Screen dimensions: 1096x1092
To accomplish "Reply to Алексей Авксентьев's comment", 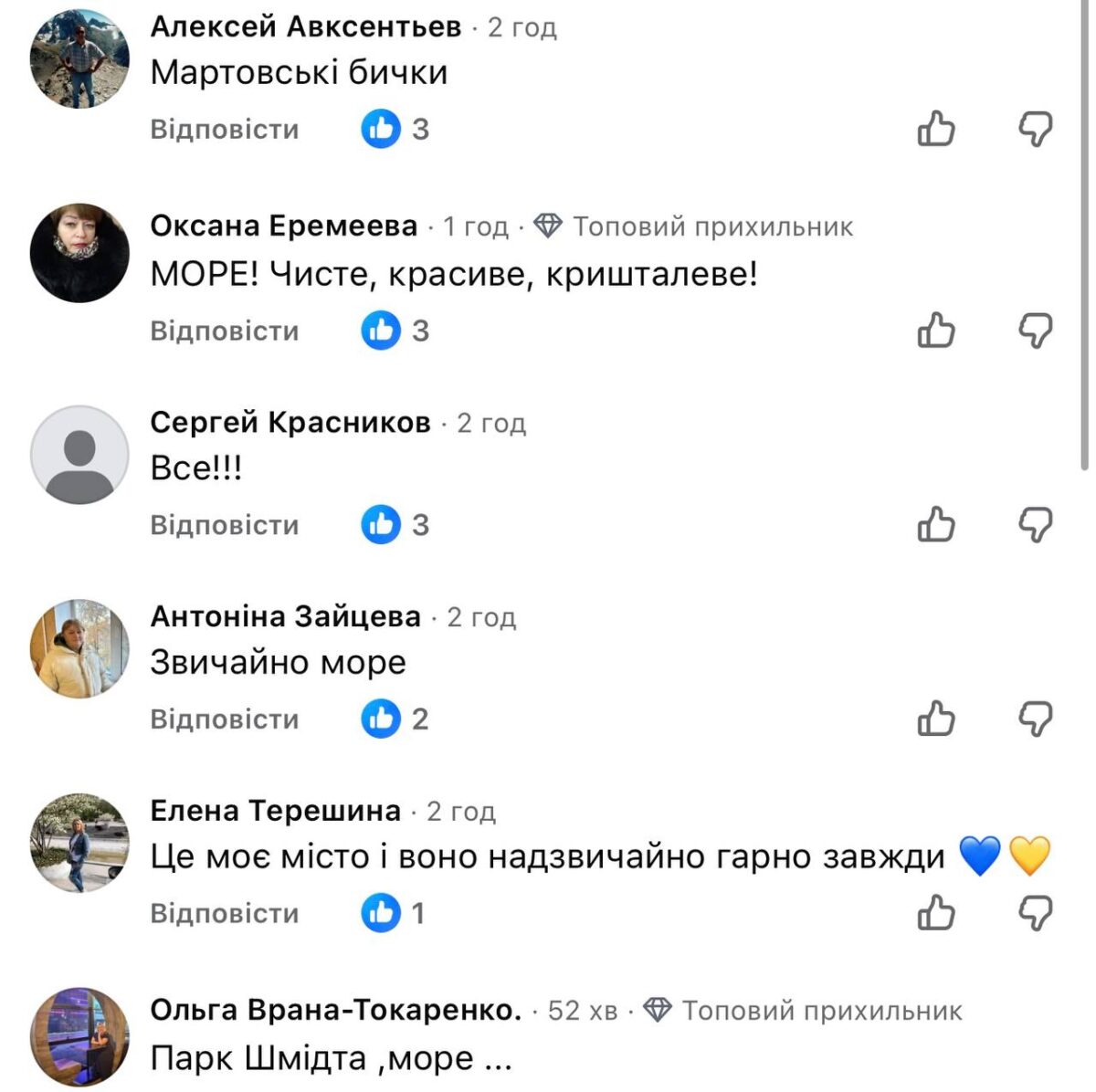I will click(225, 130).
